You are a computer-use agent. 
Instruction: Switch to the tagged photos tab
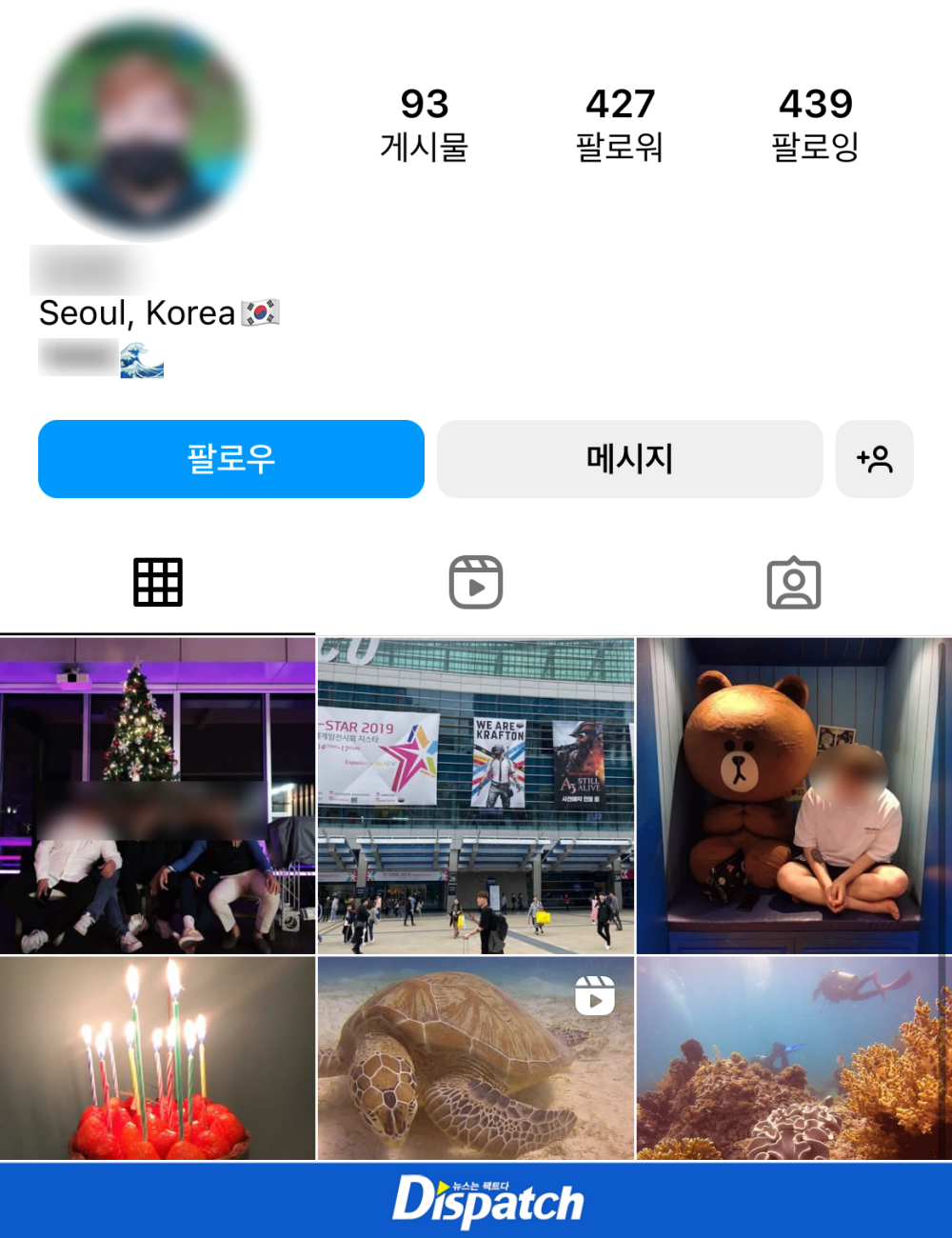[793, 582]
